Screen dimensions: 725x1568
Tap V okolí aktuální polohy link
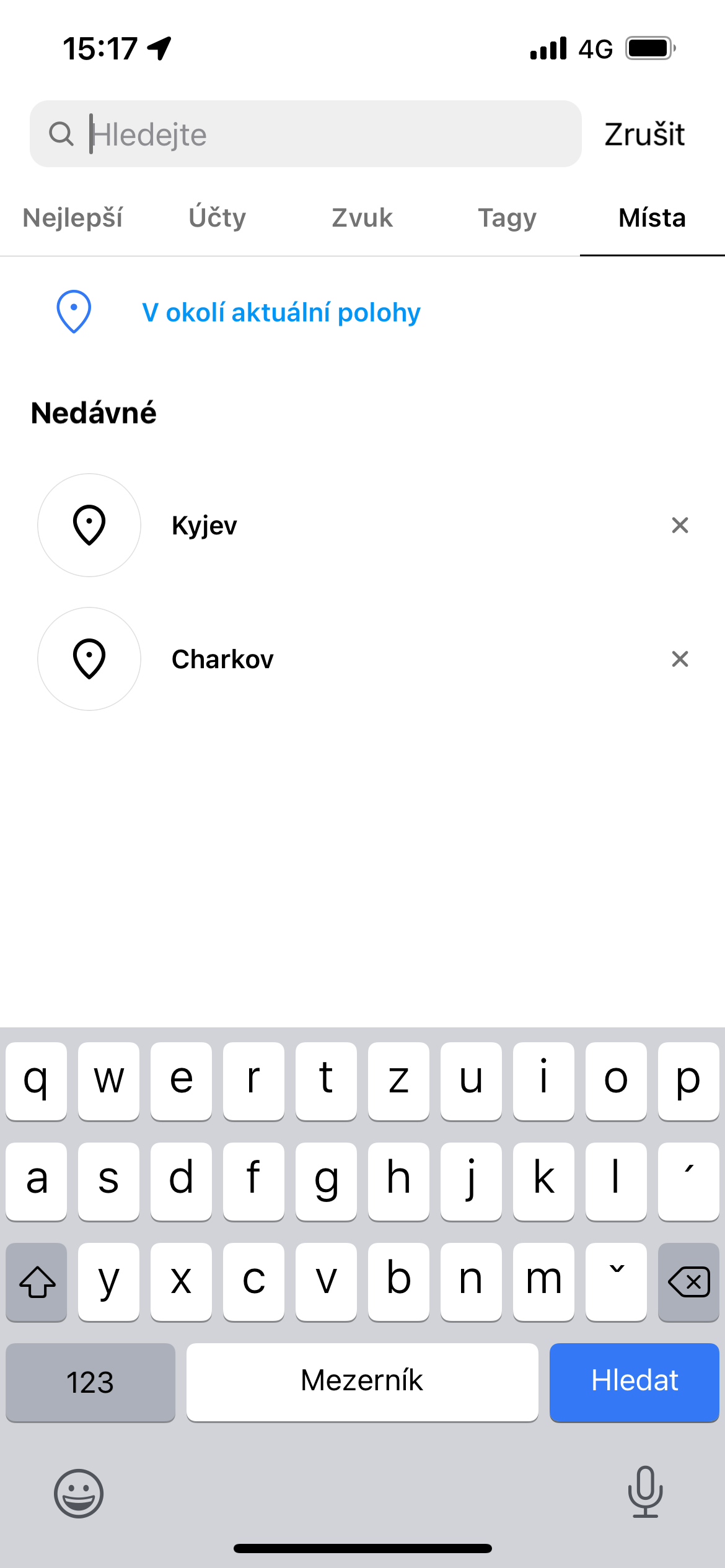pyautogui.click(x=281, y=311)
